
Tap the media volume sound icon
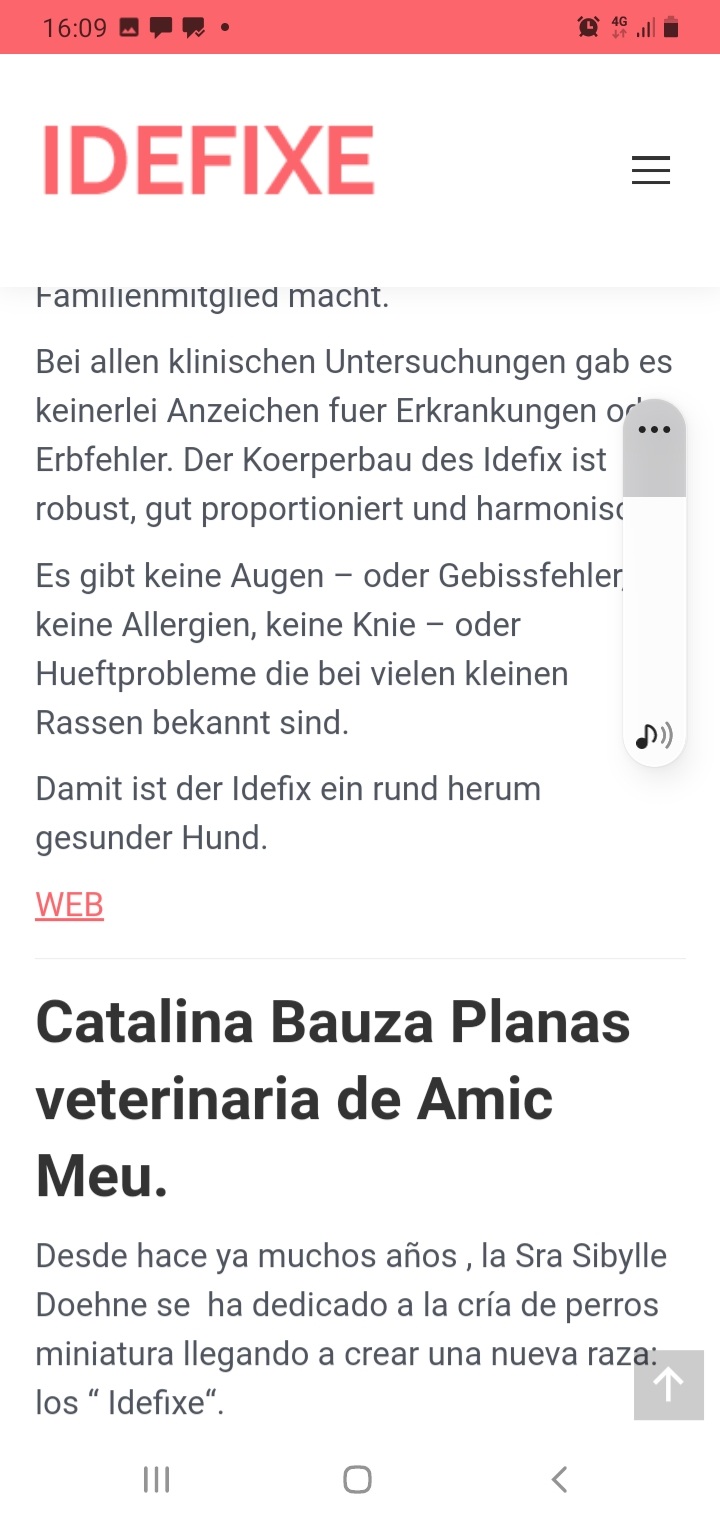[654, 737]
